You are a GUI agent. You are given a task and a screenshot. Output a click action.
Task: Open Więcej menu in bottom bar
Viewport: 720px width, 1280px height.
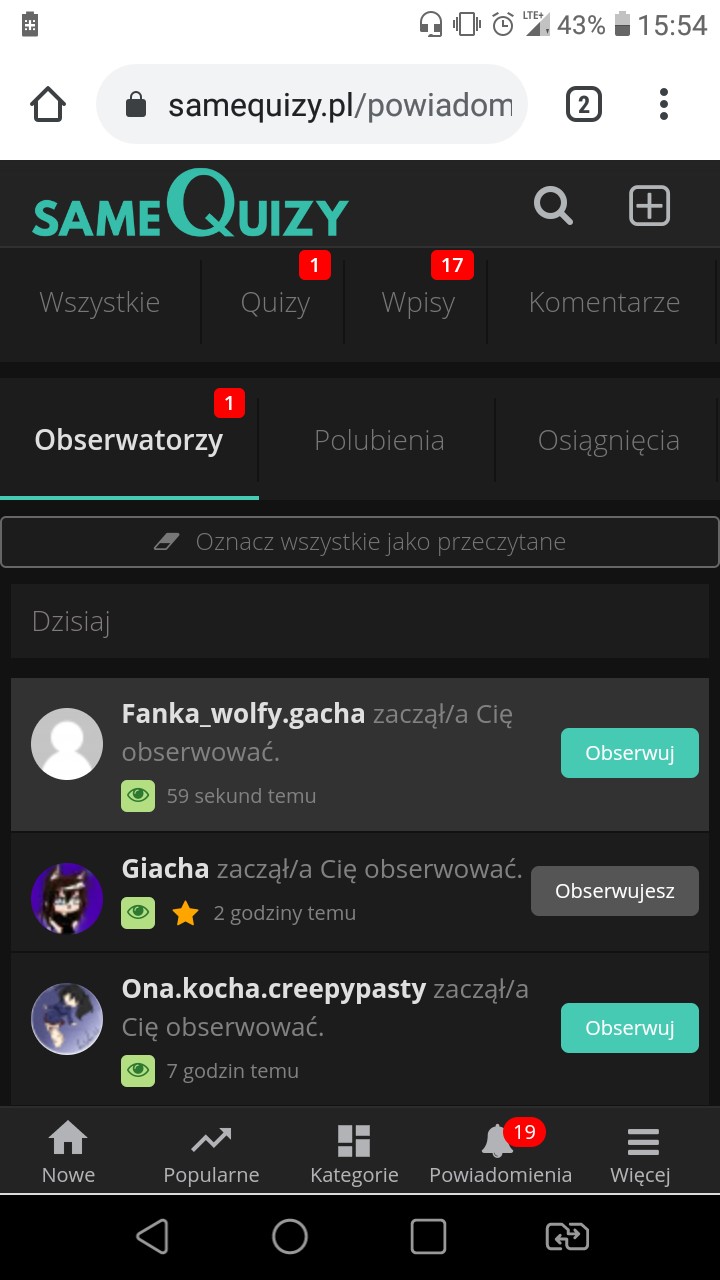tap(641, 1152)
